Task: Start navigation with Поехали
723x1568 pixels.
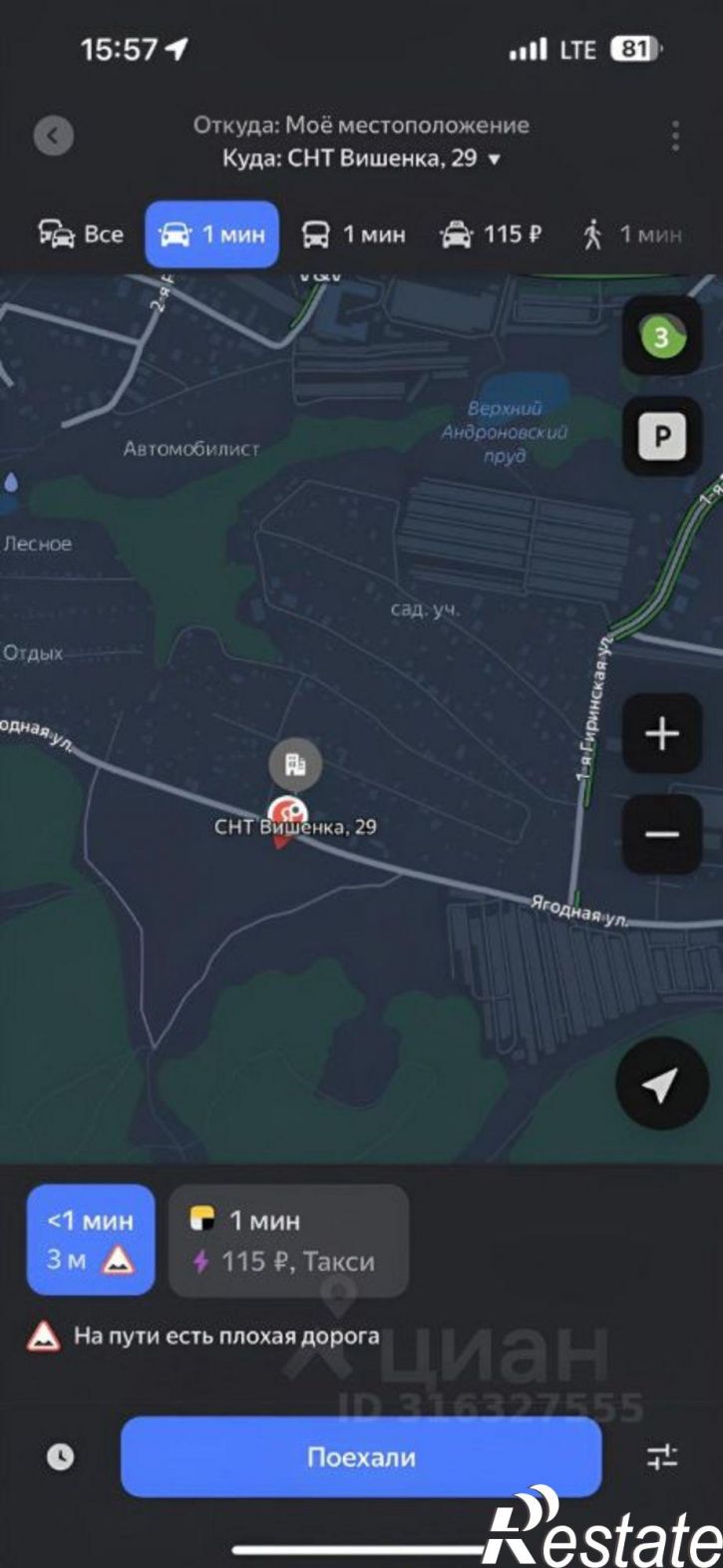Action: [361, 1456]
